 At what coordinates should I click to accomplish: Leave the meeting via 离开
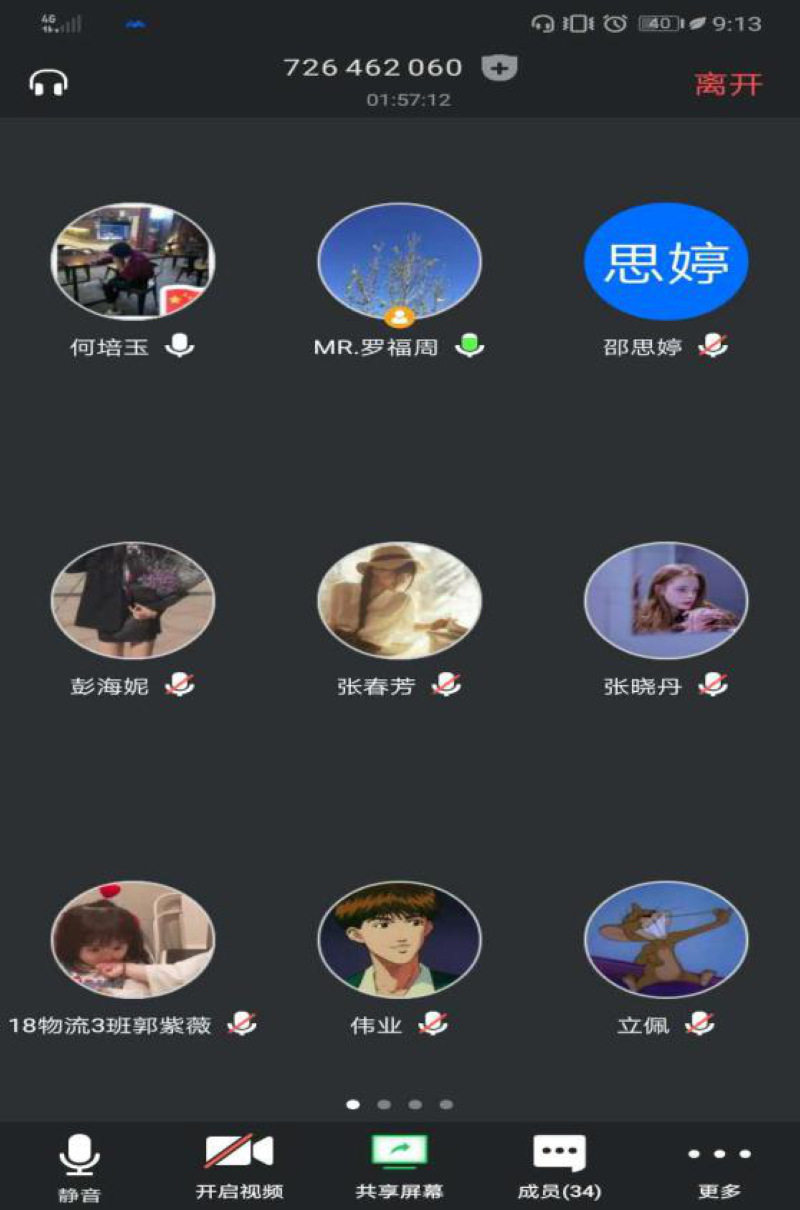(728, 84)
